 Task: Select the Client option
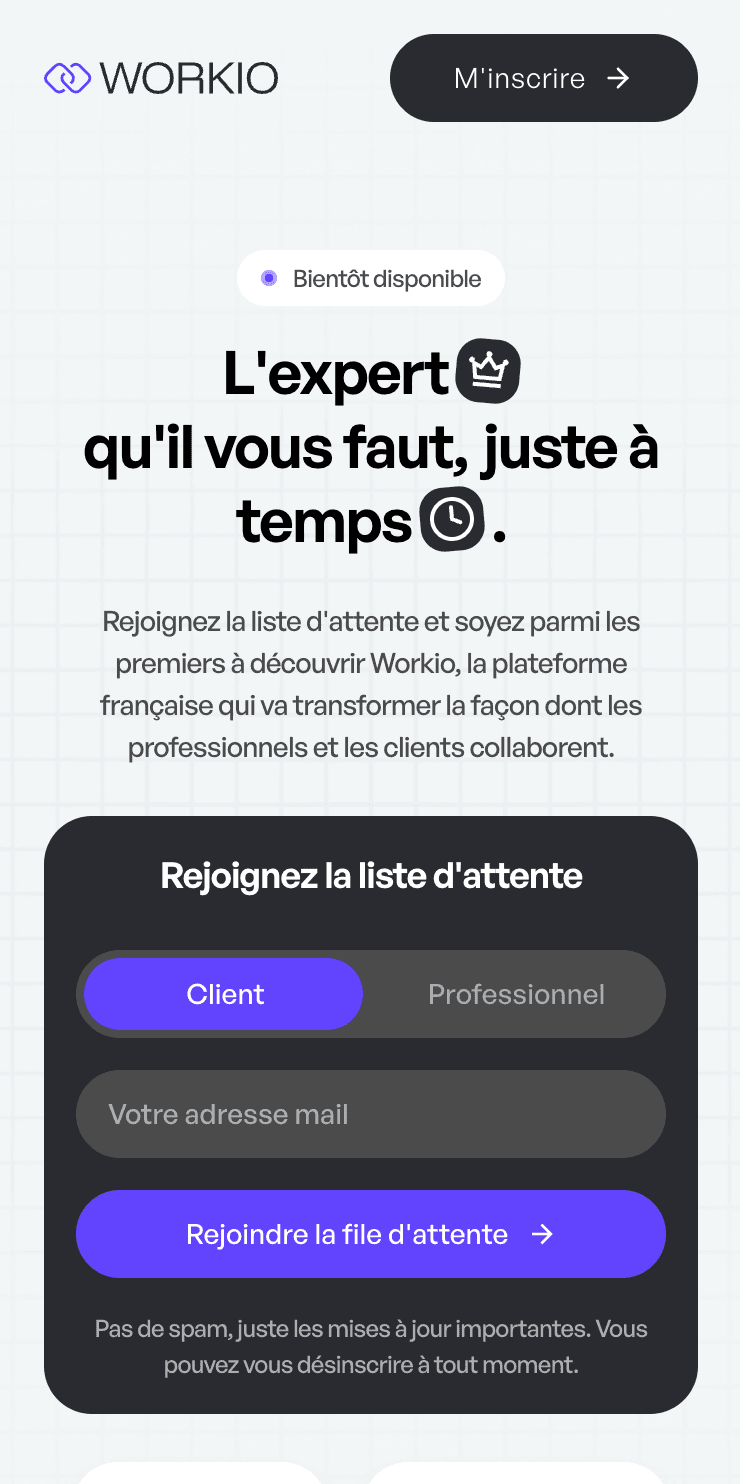point(224,994)
